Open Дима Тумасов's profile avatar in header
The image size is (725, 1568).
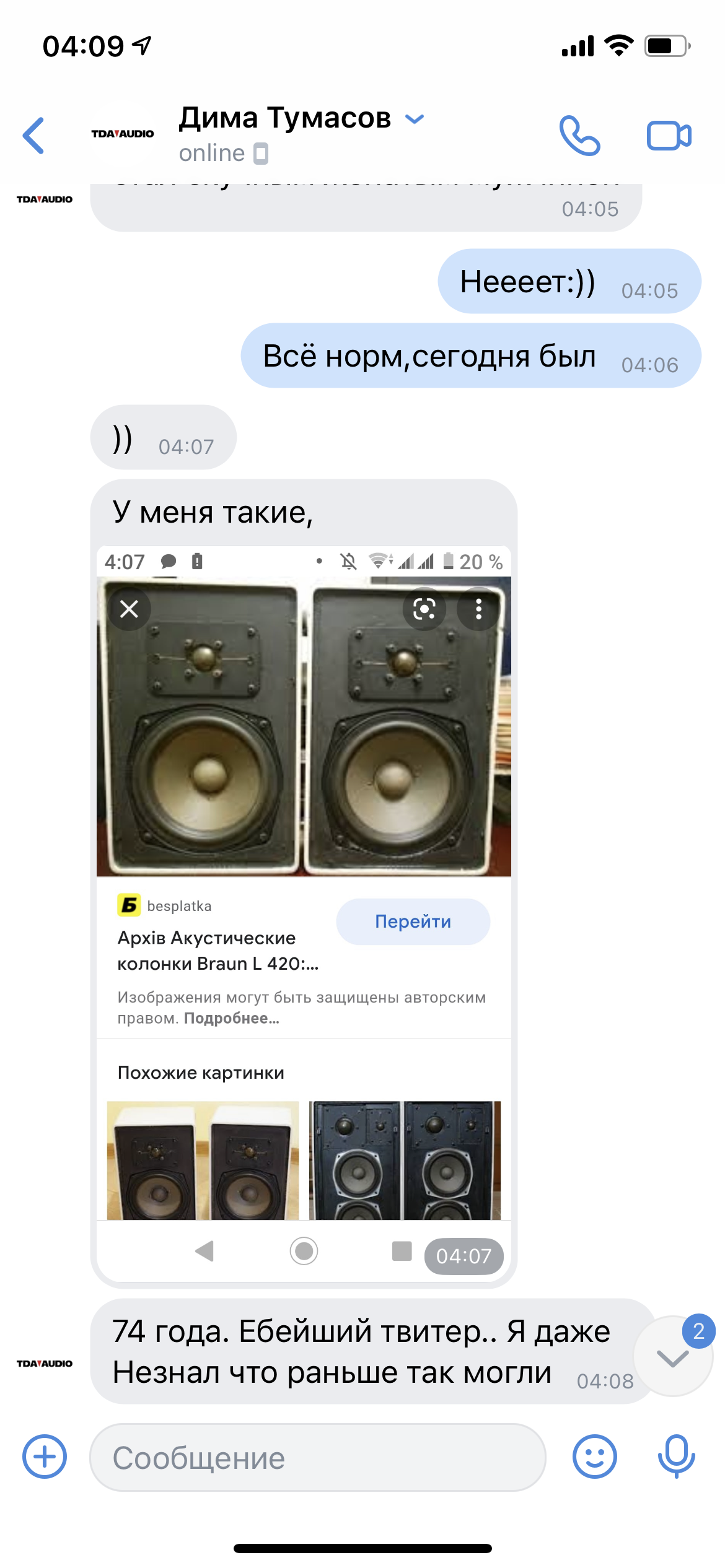(x=123, y=134)
